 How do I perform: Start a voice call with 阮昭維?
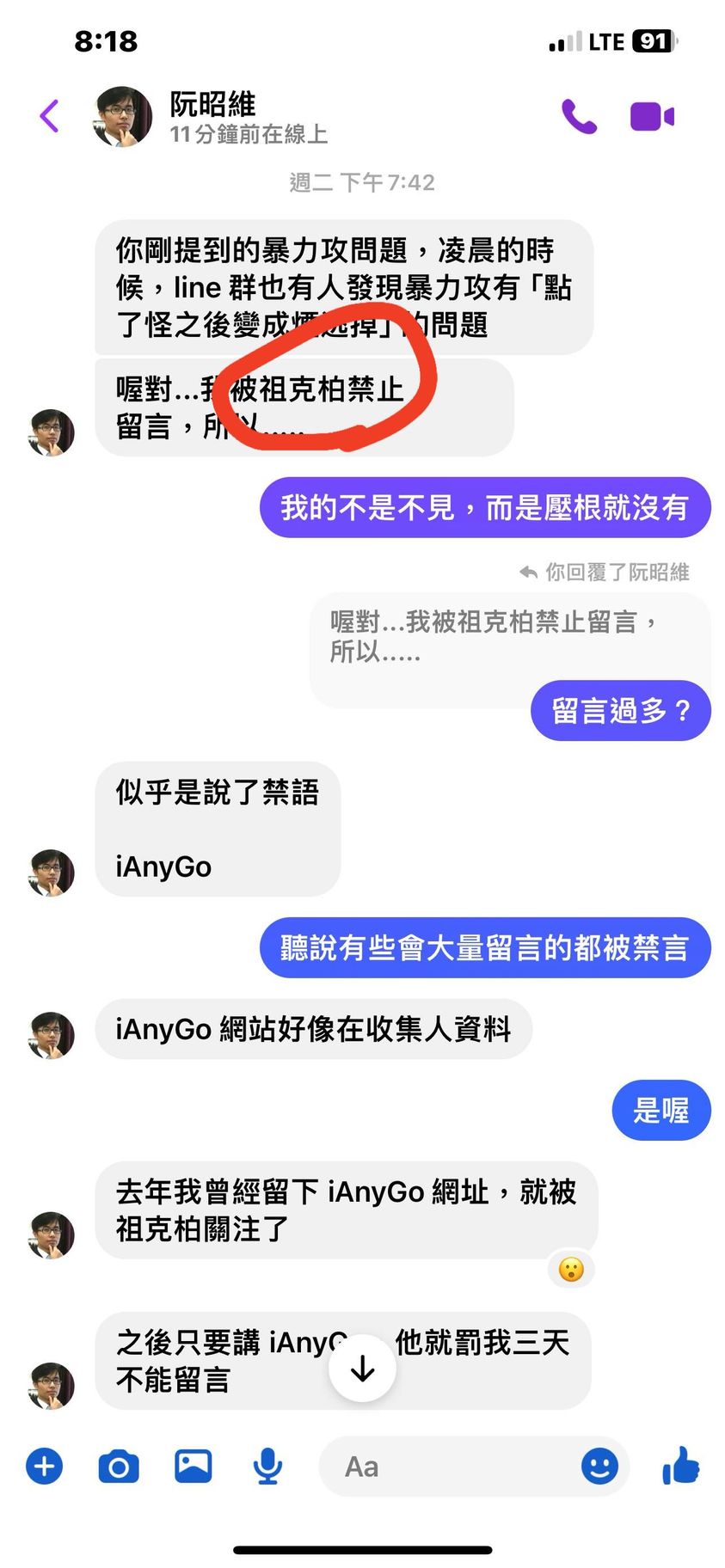579,116
